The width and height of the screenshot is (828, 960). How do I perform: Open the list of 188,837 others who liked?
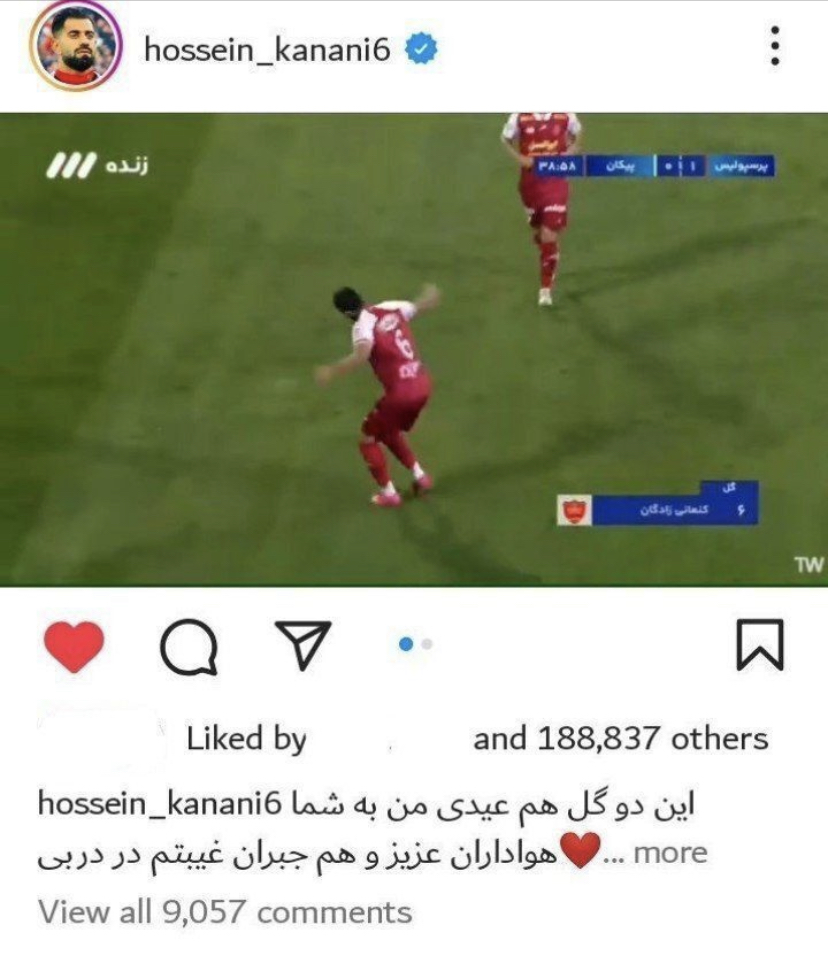pyautogui.click(x=620, y=739)
